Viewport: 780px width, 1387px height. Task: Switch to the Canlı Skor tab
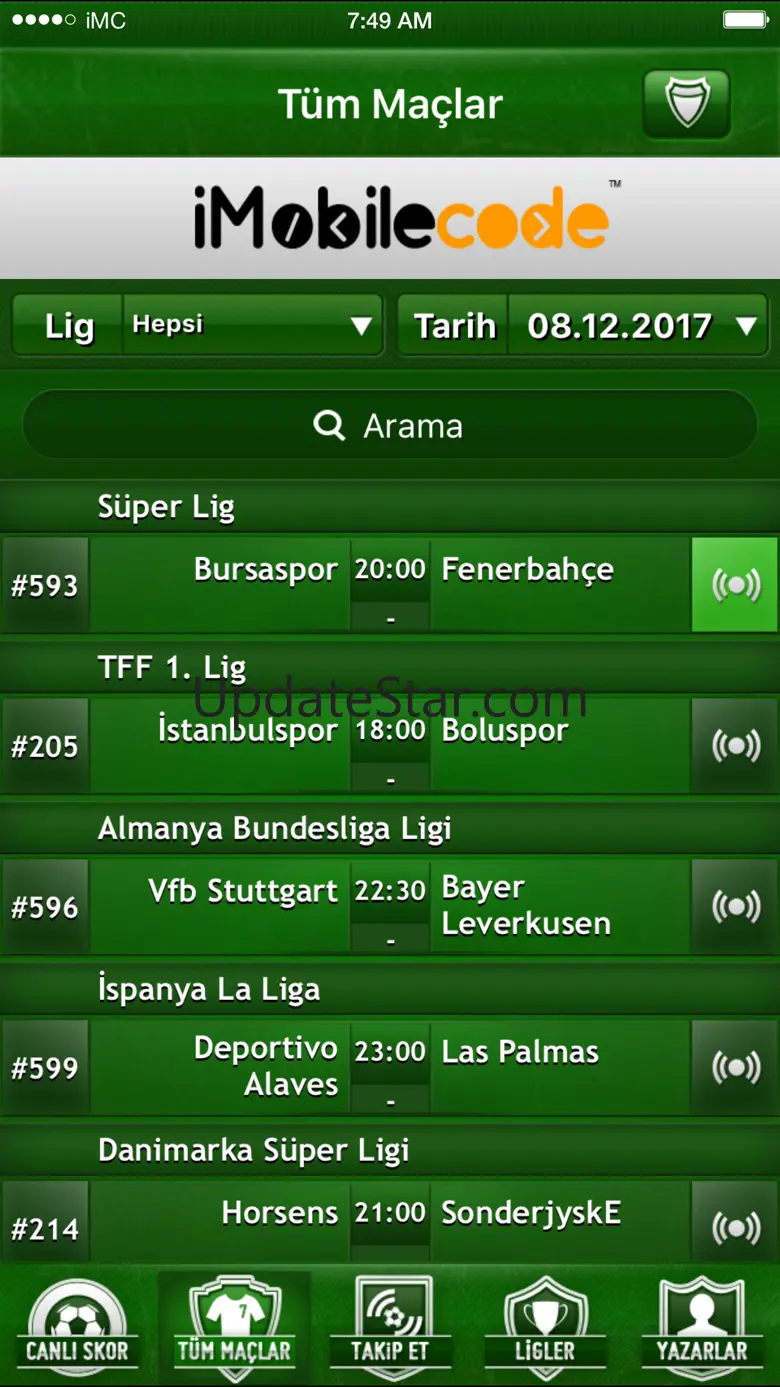pos(78,1328)
